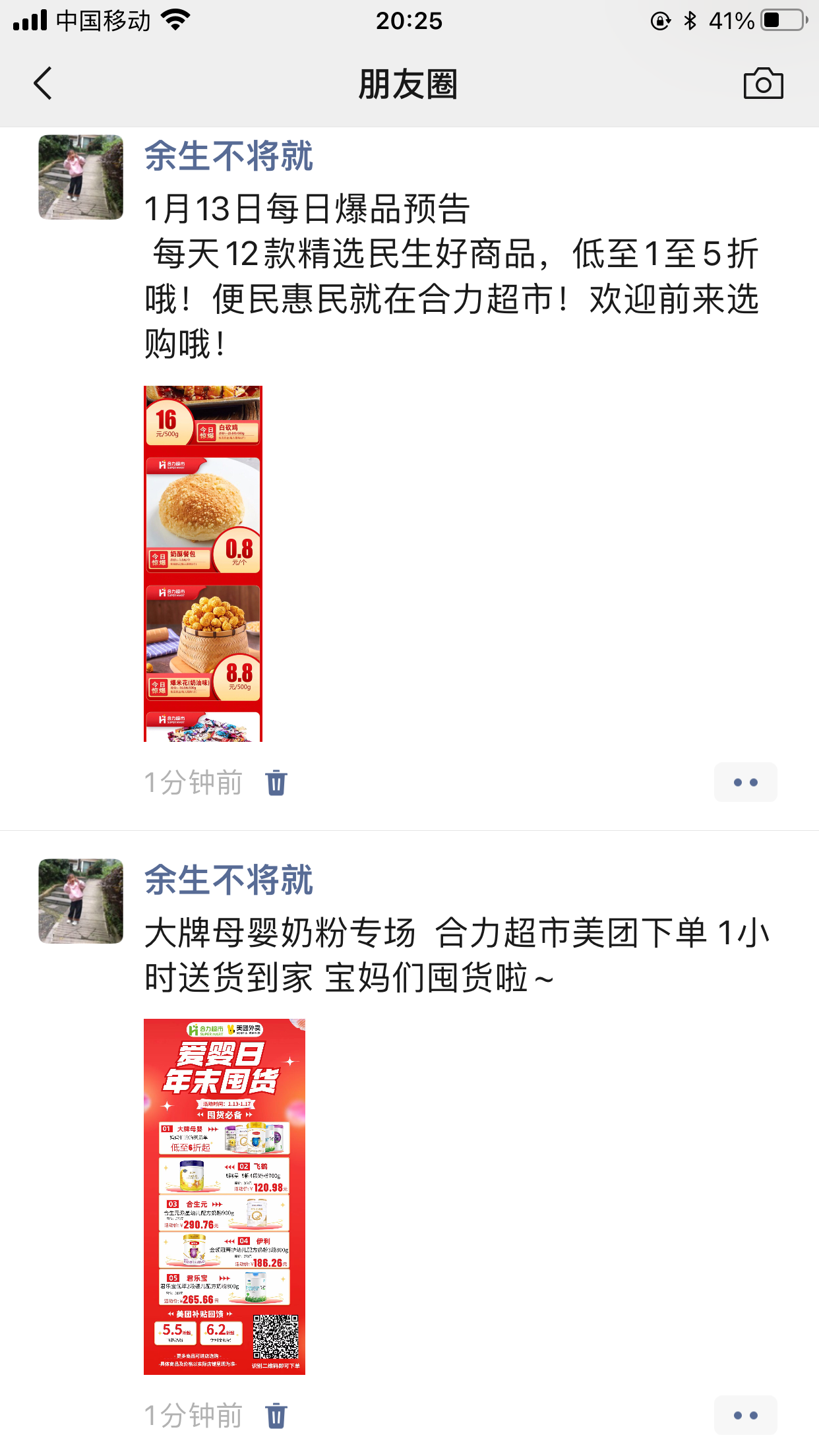The width and height of the screenshot is (819, 1456).
Task: View the 爱婴日年末囤货 poster image
Action: (x=224, y=1196)
